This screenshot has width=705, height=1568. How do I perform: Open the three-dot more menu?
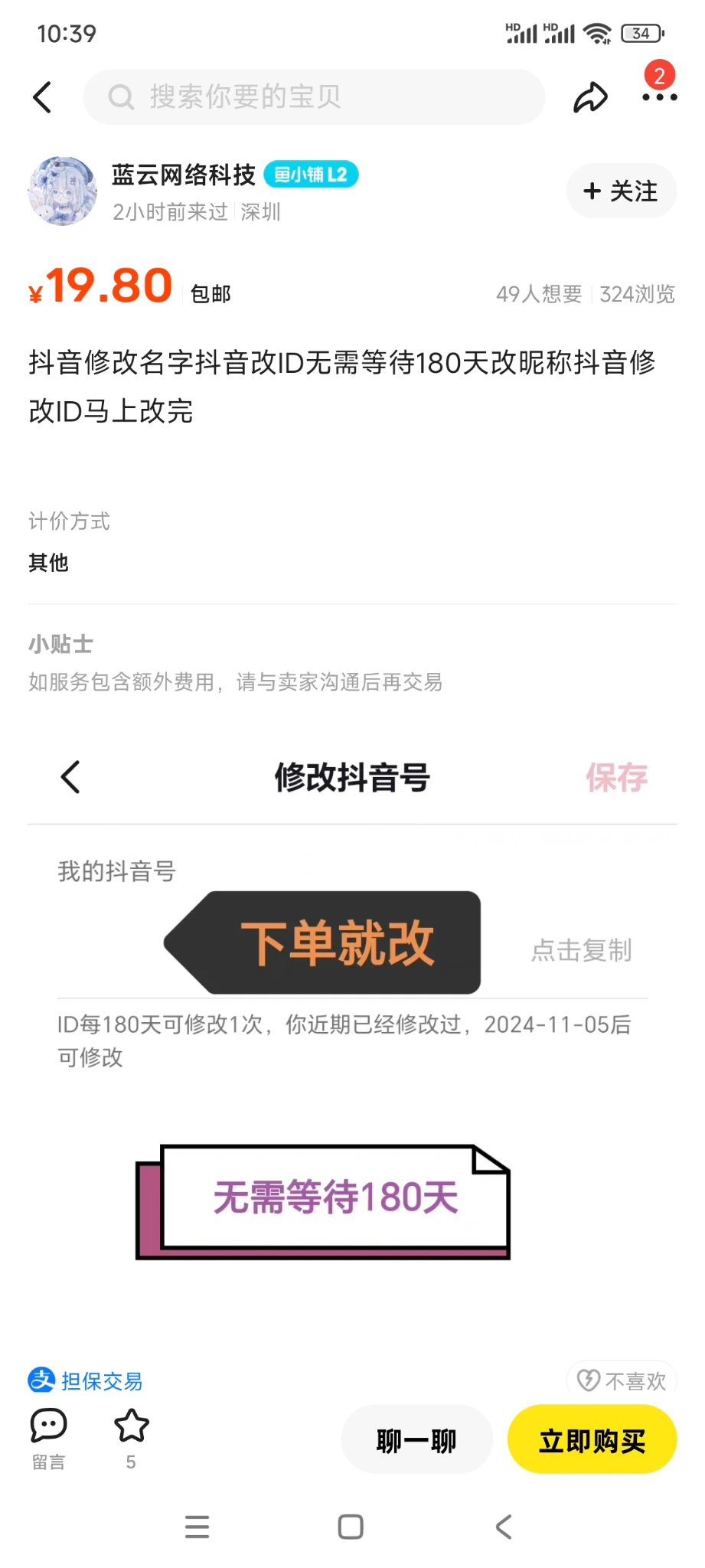coord(659,97)
